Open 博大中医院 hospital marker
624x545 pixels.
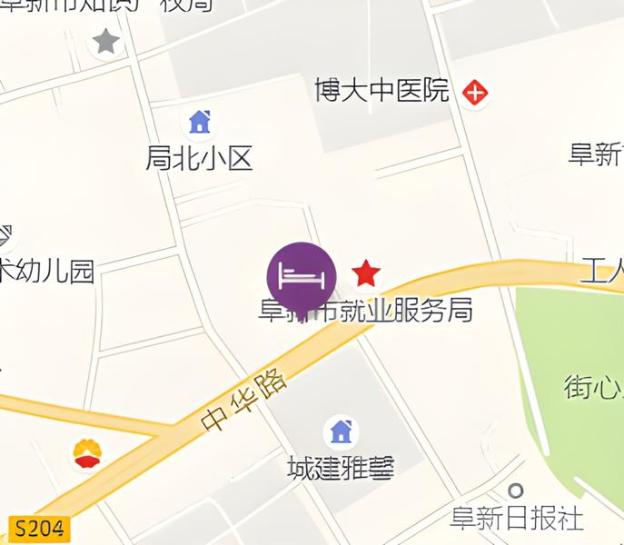(x=475, y=94)
